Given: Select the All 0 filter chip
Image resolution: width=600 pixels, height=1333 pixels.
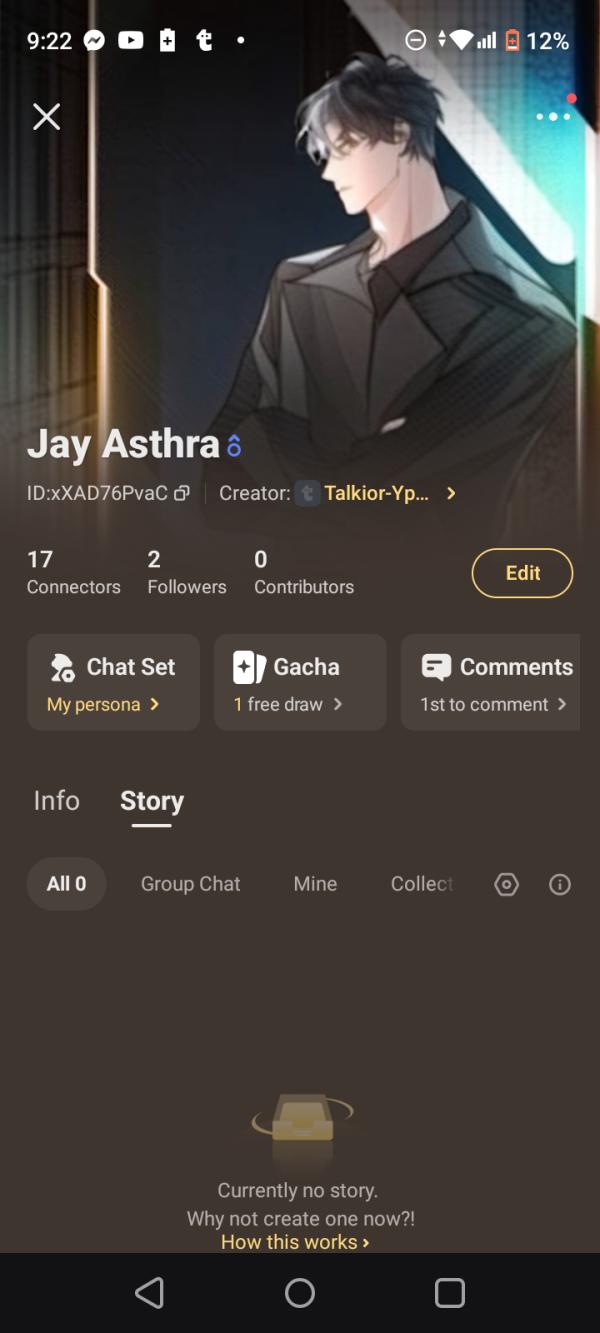Looking at the screenshot, I should coord(66,884).
